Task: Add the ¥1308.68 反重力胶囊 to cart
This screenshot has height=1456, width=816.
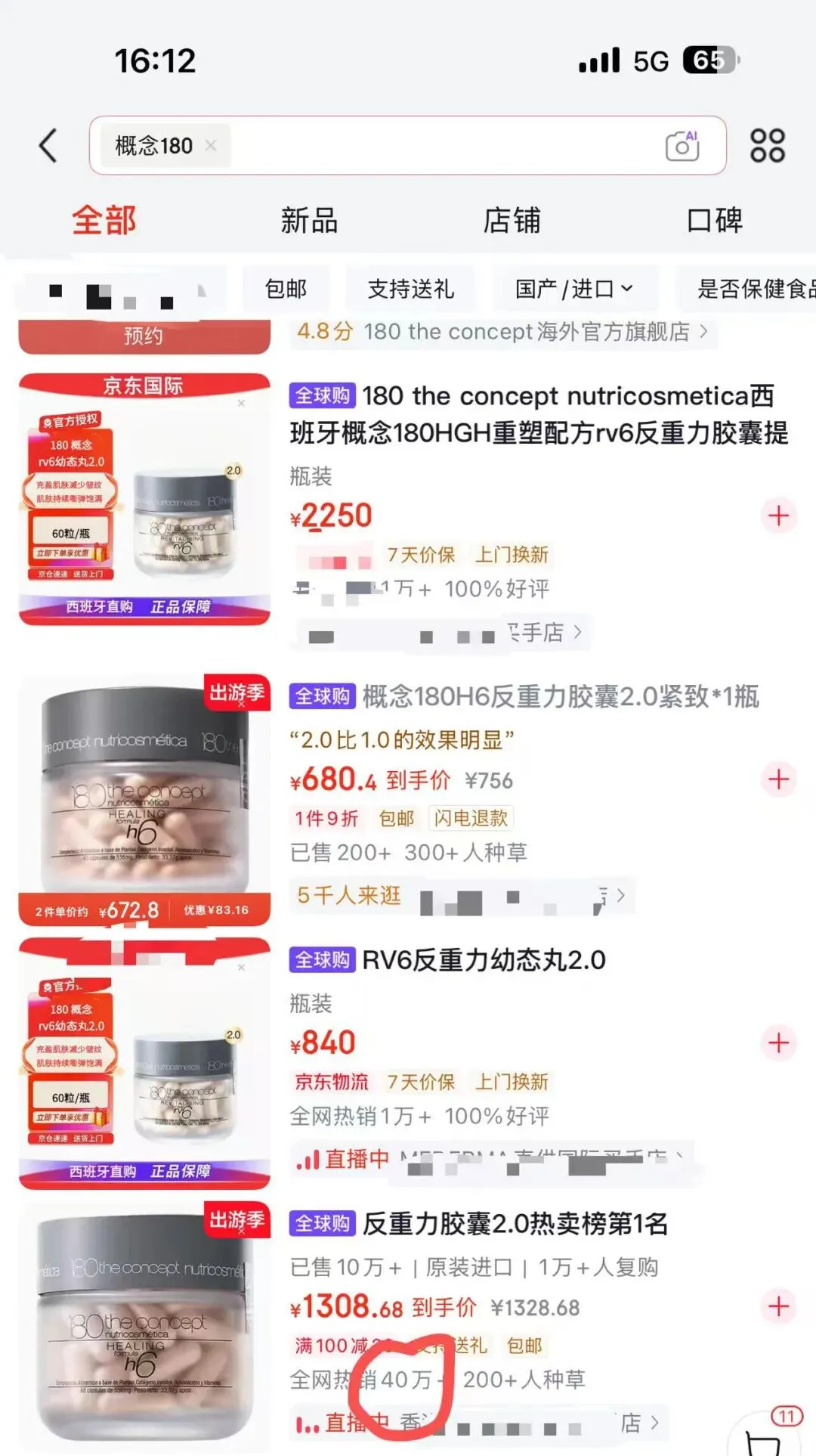Action: [x=778, y=1306]
